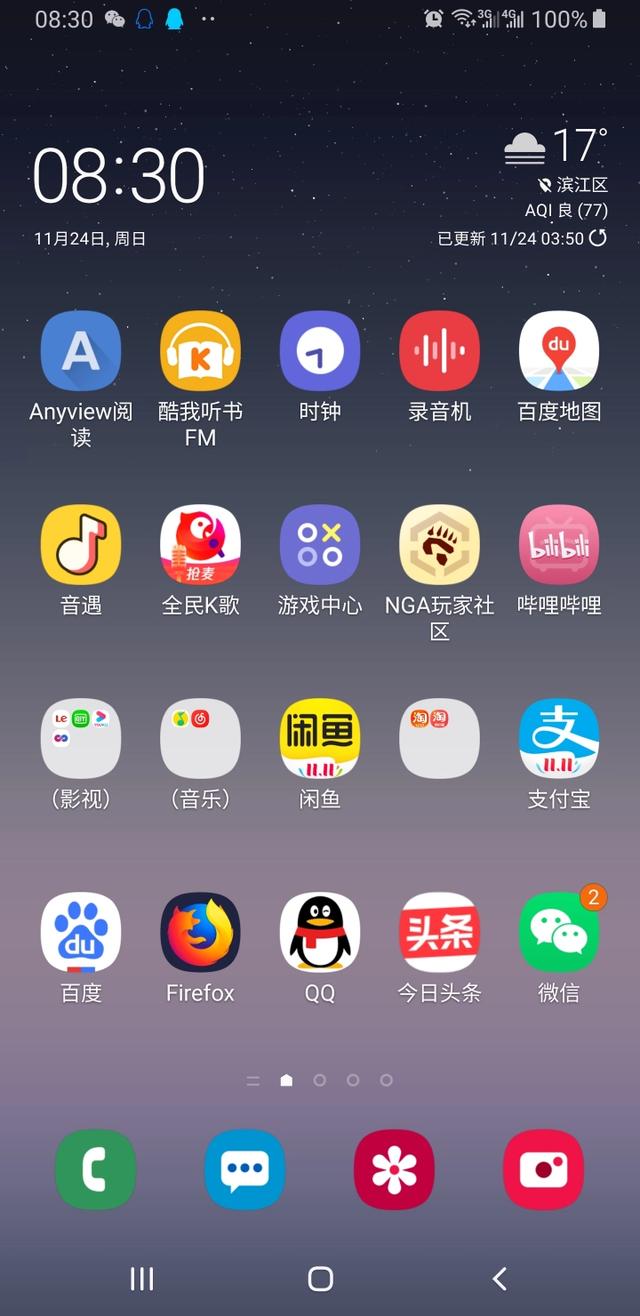
Task: Open the 时钟 clock app
Action: 320,351
